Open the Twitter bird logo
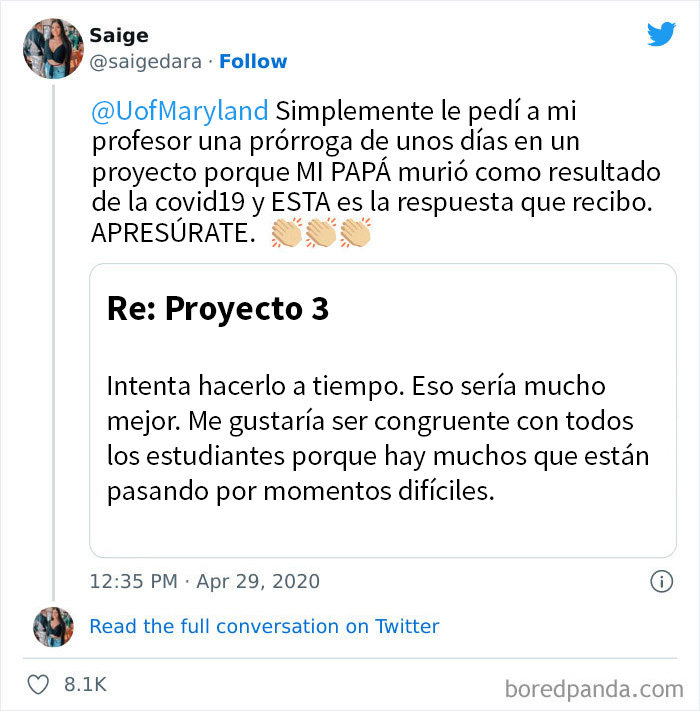The width and height of the screenshot is (700, 711). [x=661, y=35]
